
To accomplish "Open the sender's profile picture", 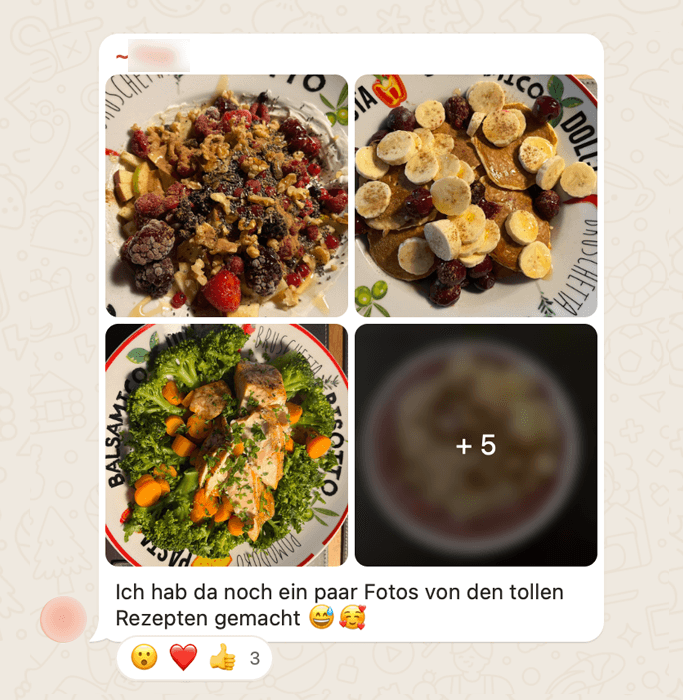I will [64, 619].
